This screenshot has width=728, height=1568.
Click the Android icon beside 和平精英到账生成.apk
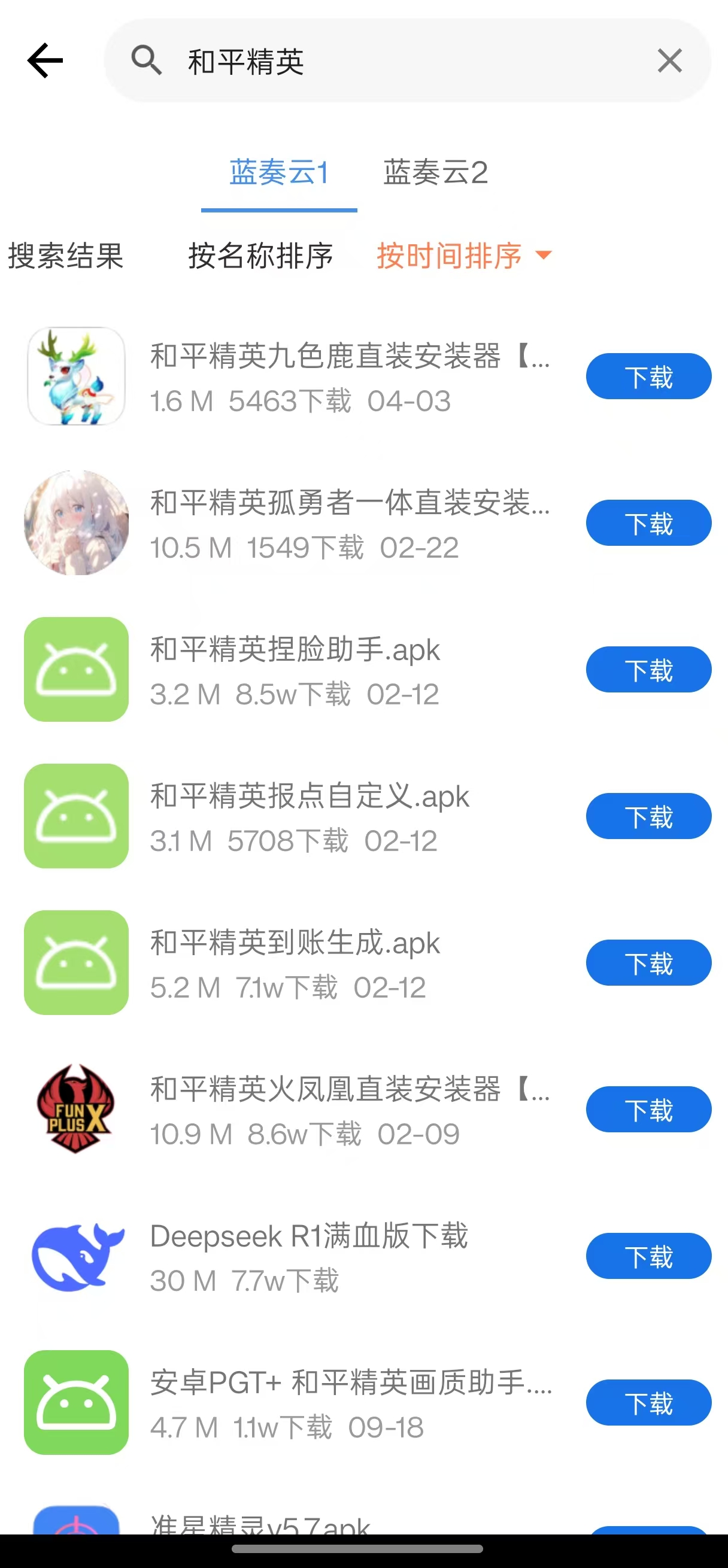coord(75,962)
